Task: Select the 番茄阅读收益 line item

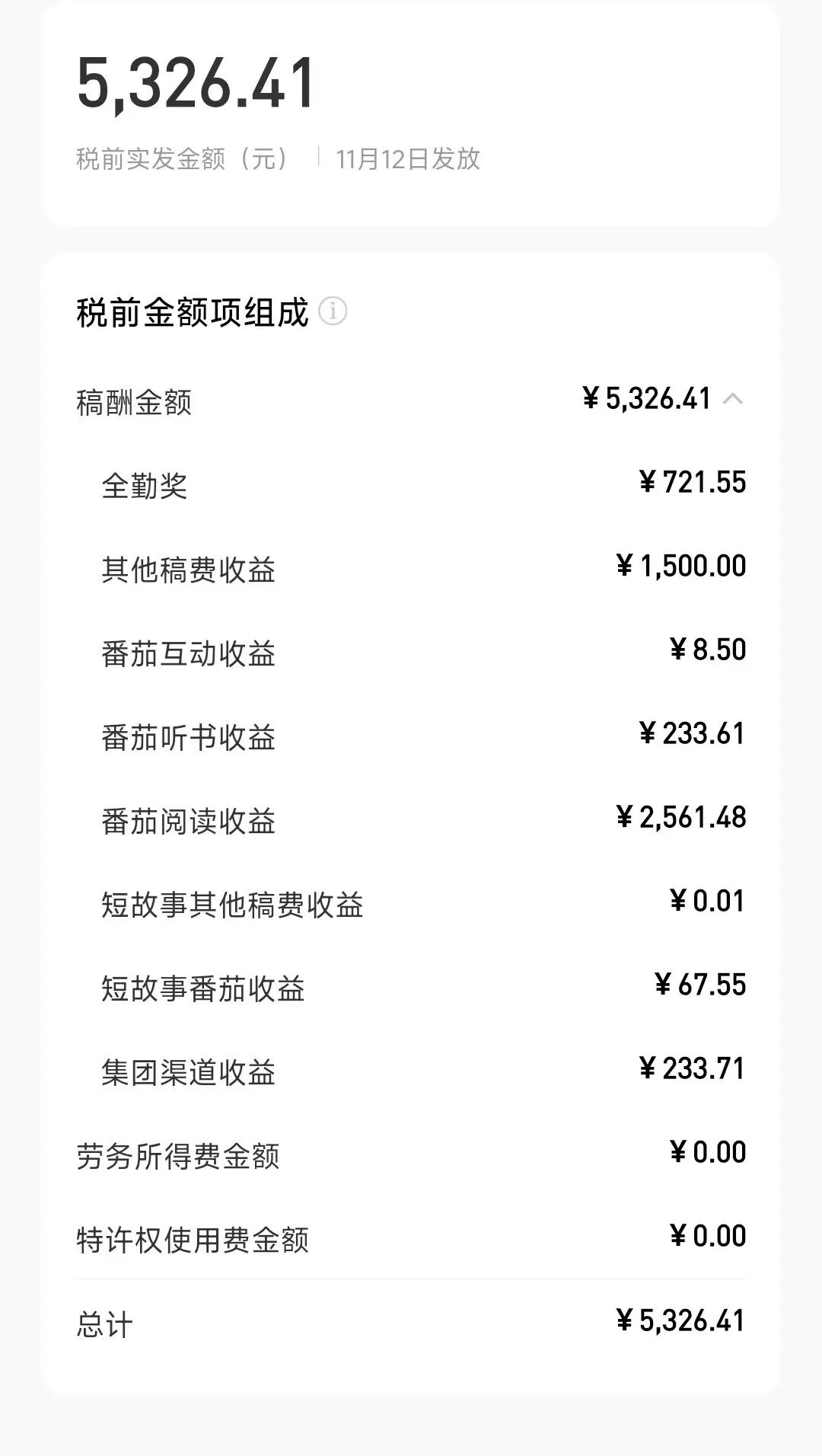Action: 411,817
